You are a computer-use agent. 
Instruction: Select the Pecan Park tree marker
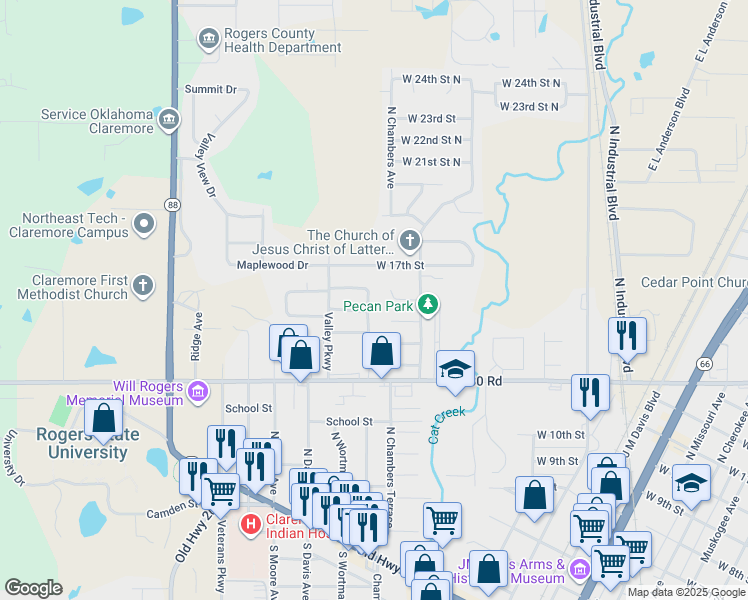point(428,304)
